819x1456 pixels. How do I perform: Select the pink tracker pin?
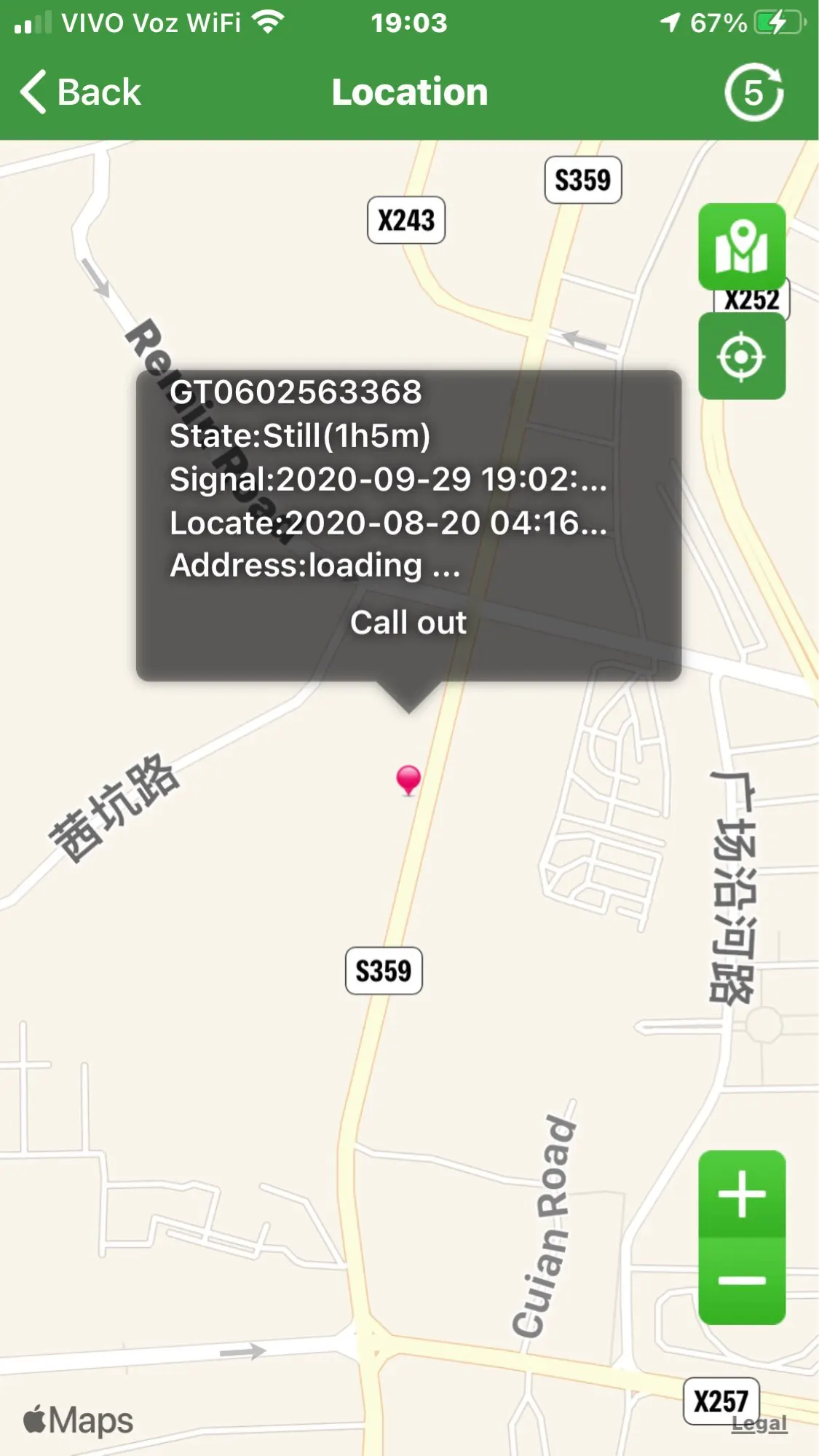408,780
